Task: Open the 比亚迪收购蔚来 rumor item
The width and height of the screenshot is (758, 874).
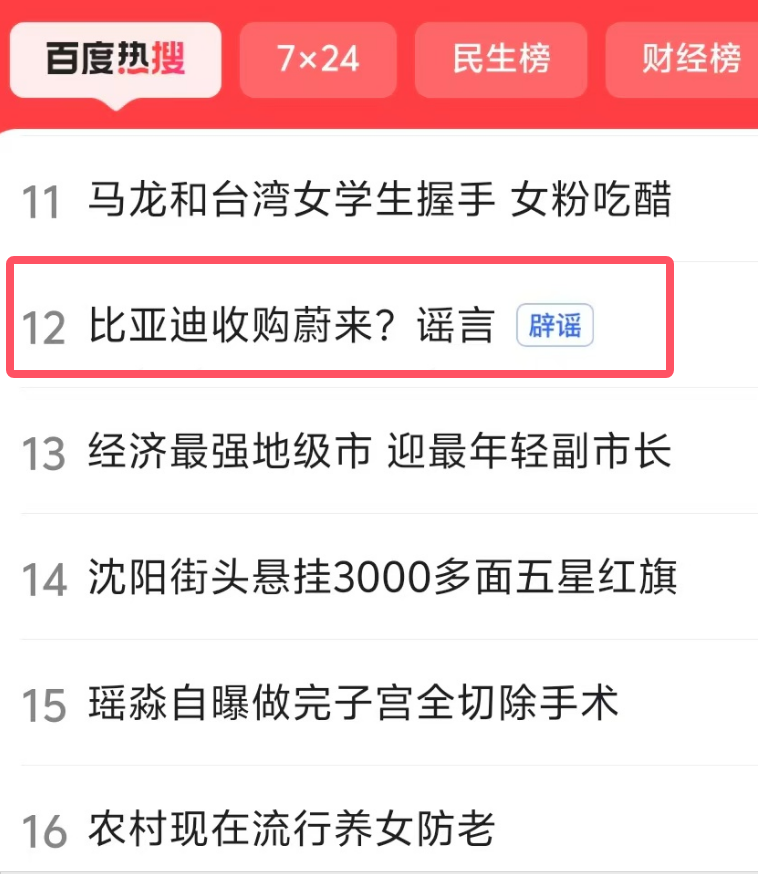Action: 291,327
